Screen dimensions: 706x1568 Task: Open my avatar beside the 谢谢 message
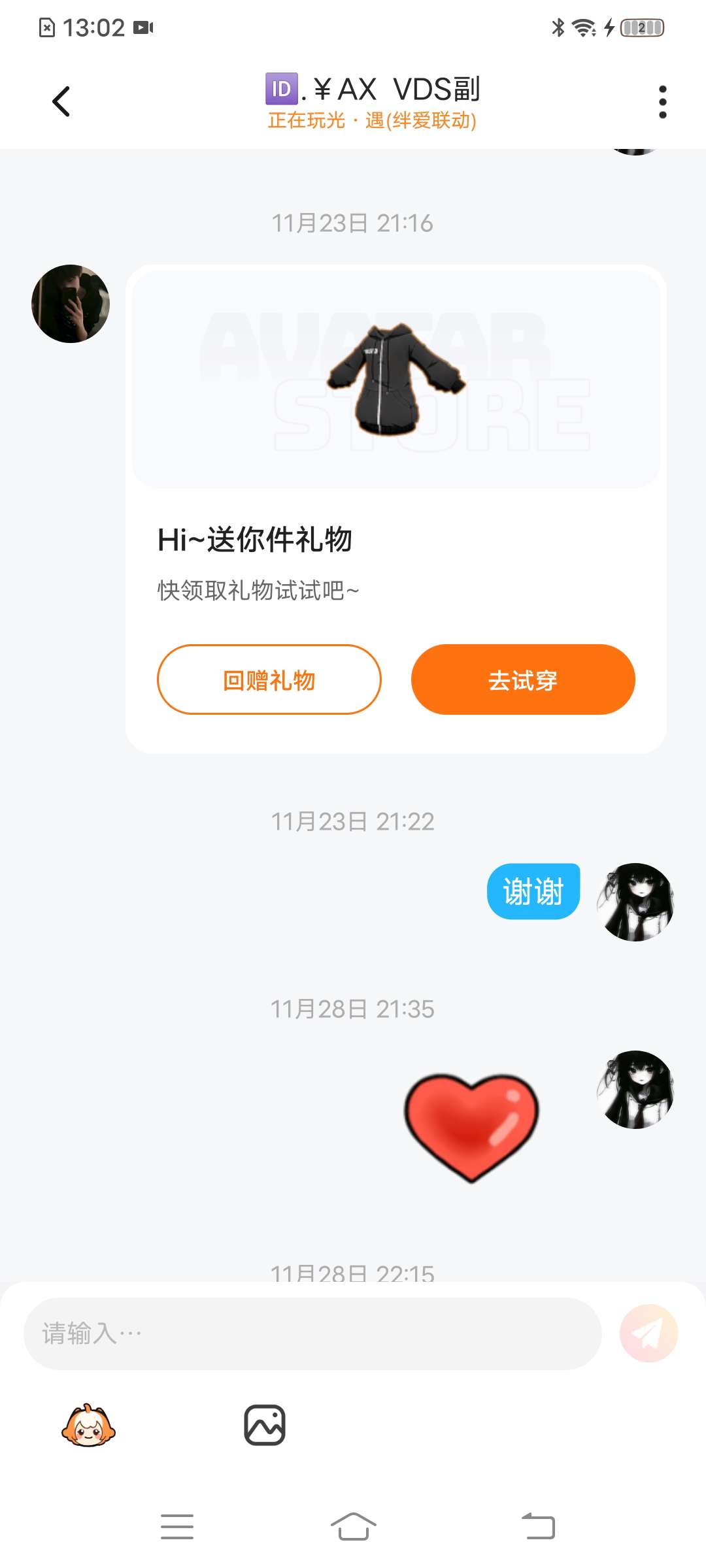point(635,902)
